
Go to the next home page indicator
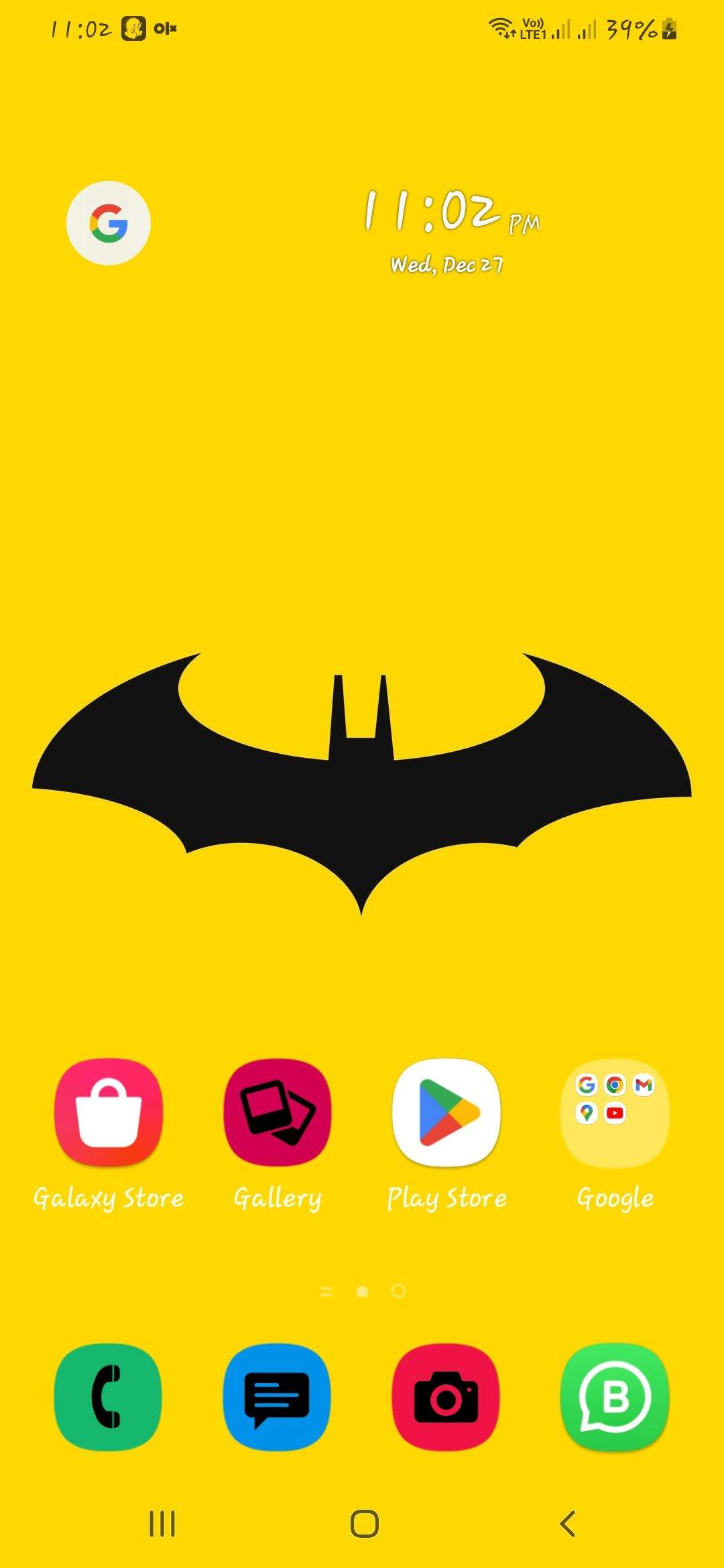click(398, 1291)
